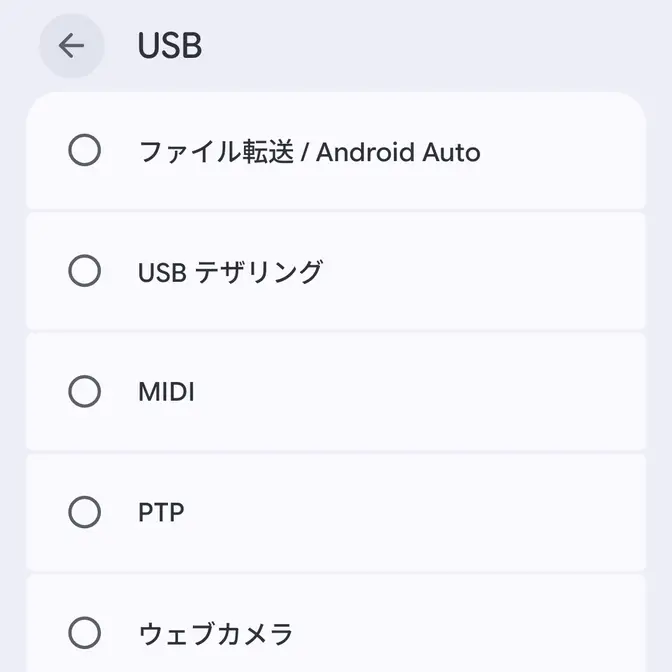Screen dimensions: 672x672
Task: Choose USB テザリング
Action: tap(84, 271)
